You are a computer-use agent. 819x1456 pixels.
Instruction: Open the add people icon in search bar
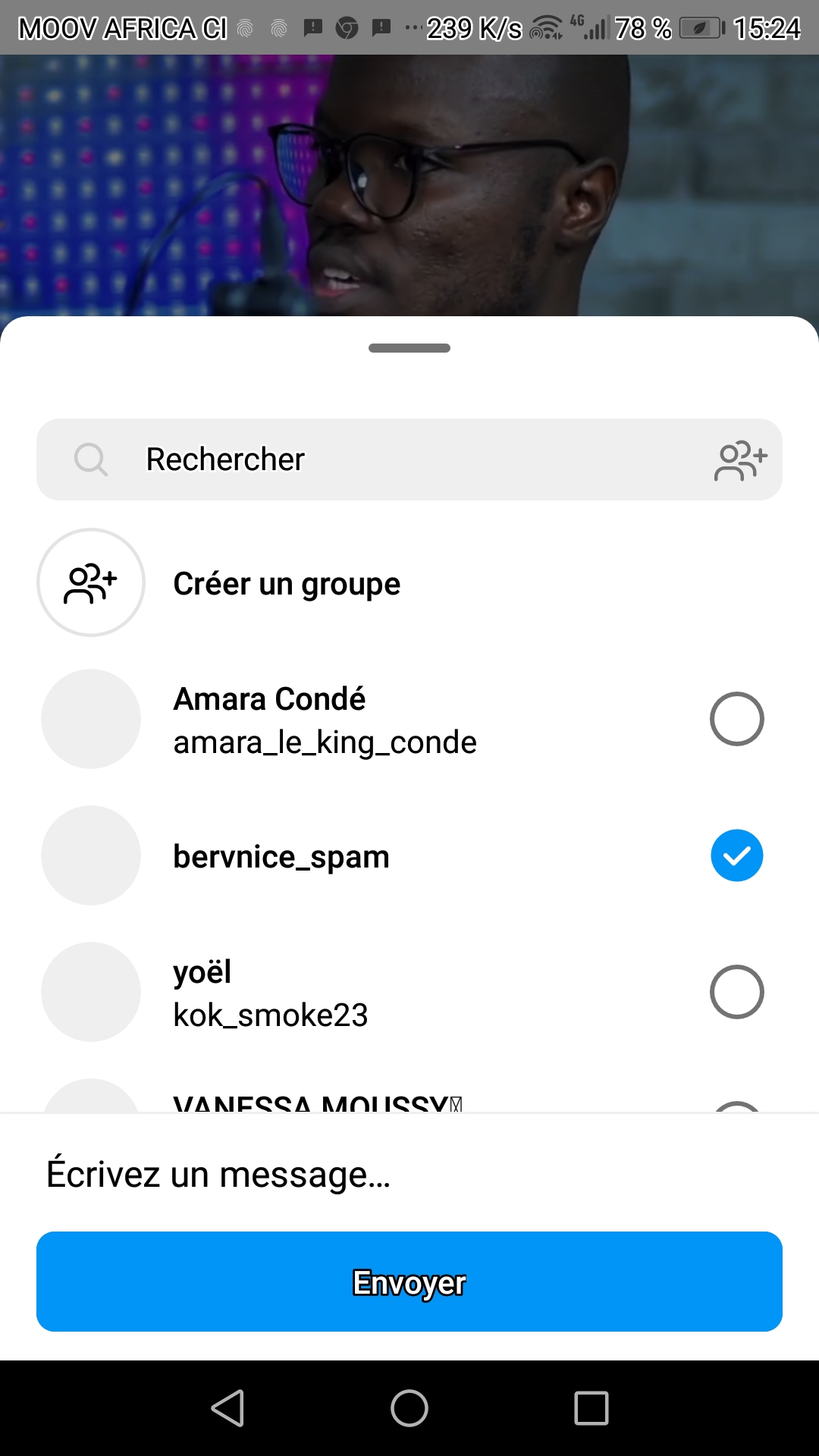[740, 460]
